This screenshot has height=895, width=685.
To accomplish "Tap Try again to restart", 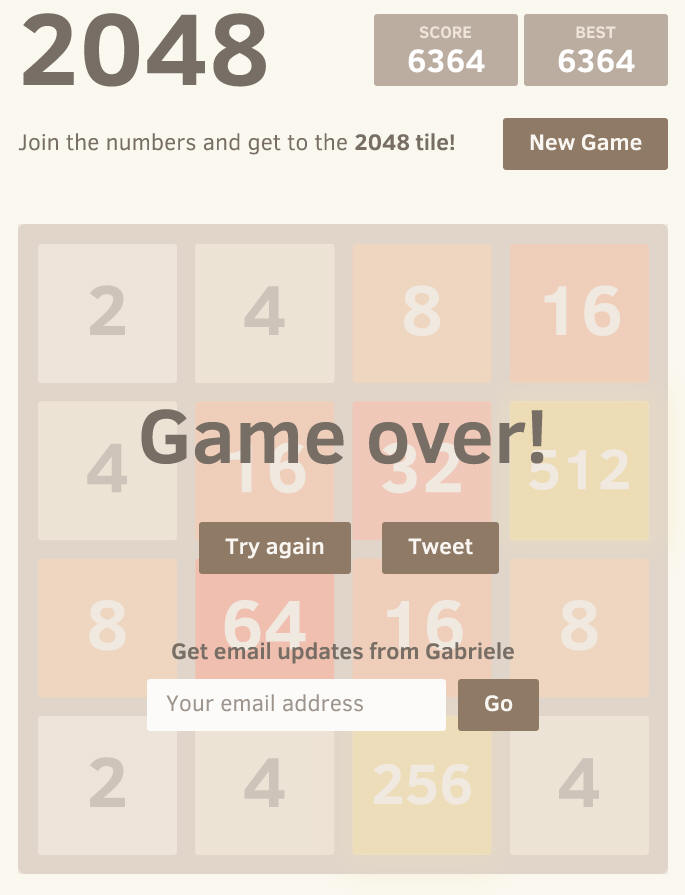I will [274, 547].
